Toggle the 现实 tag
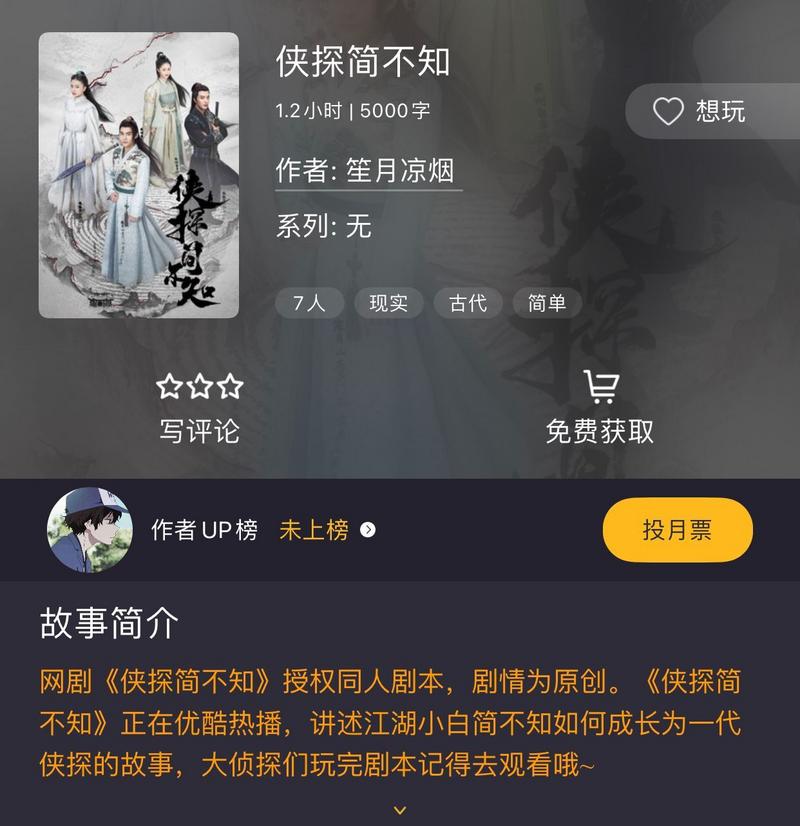The image size is (800, 826). tap(390, 303)
